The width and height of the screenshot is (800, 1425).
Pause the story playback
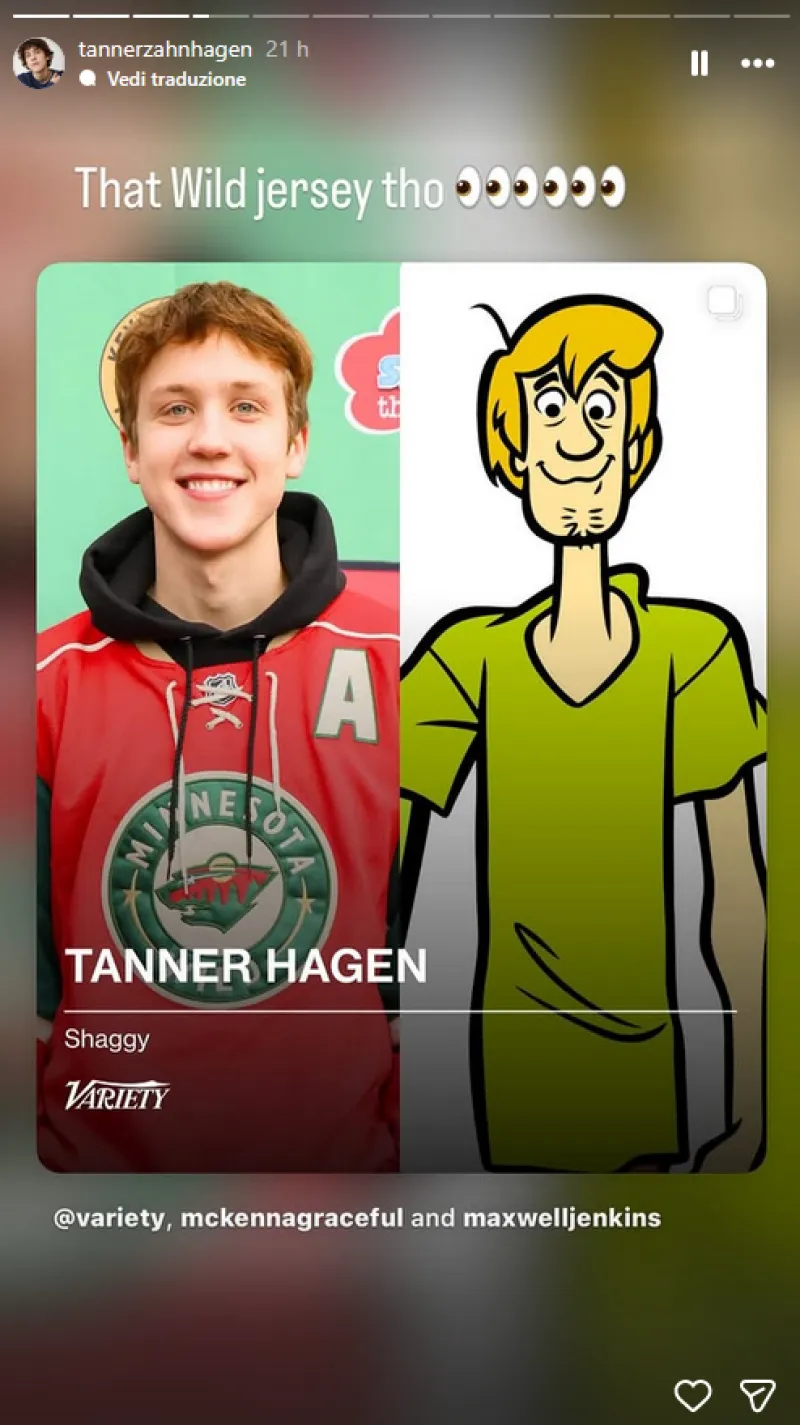pos(699,63)
